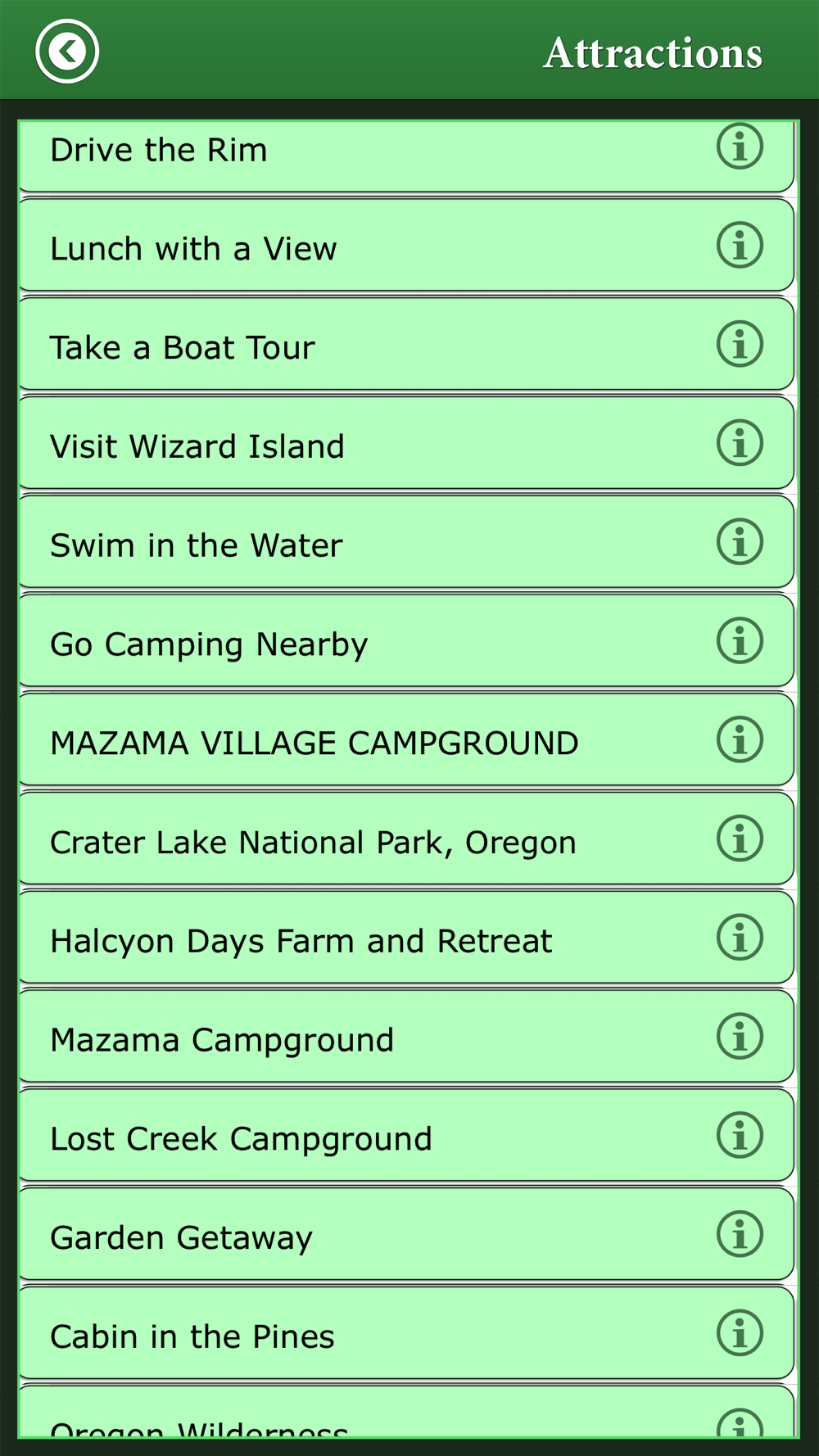
Task: Open MAZAMA VILLAGE CAMPGROUND entry
Action: click(406, 740)
